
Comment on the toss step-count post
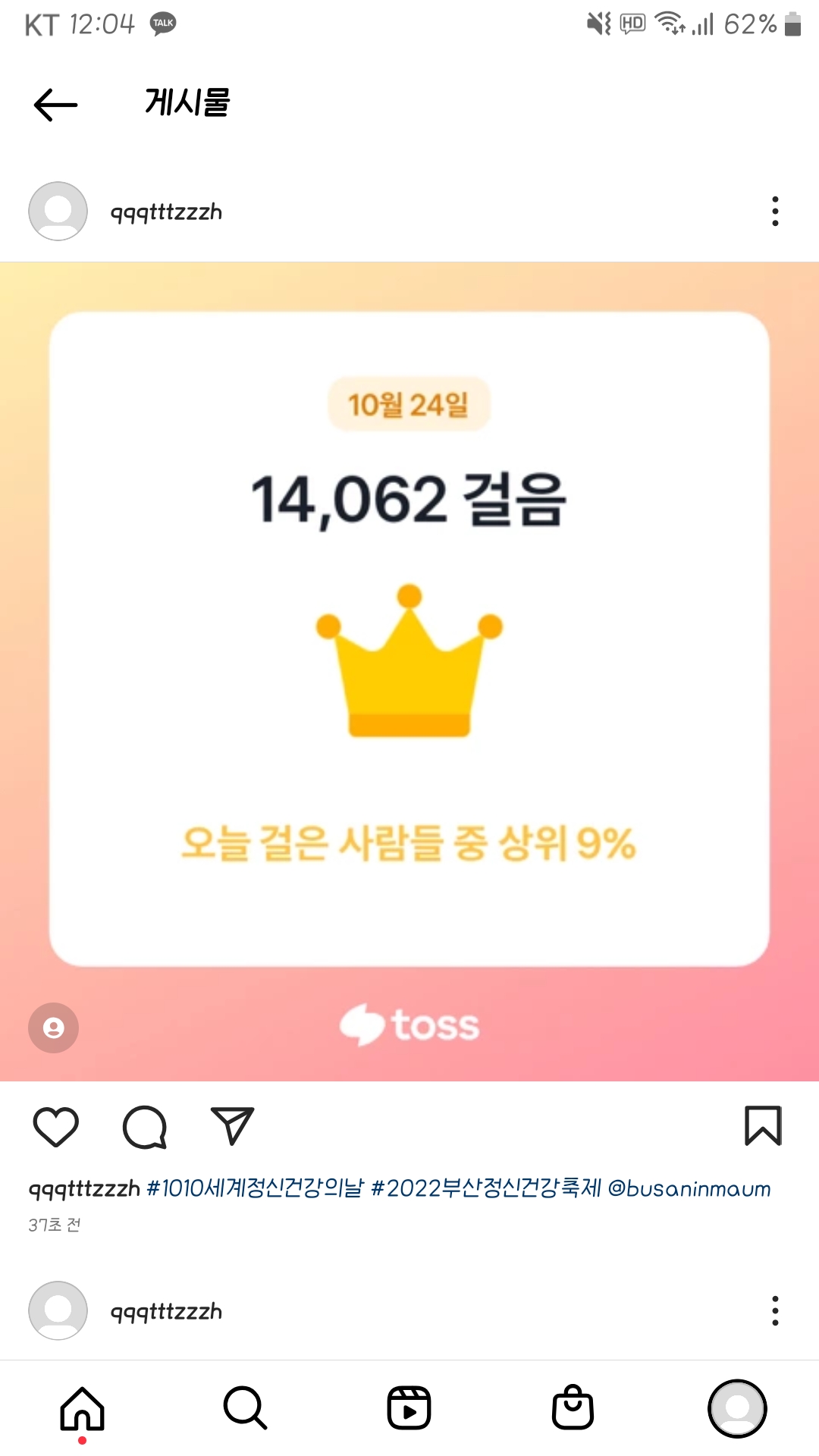pos(144,1126)
